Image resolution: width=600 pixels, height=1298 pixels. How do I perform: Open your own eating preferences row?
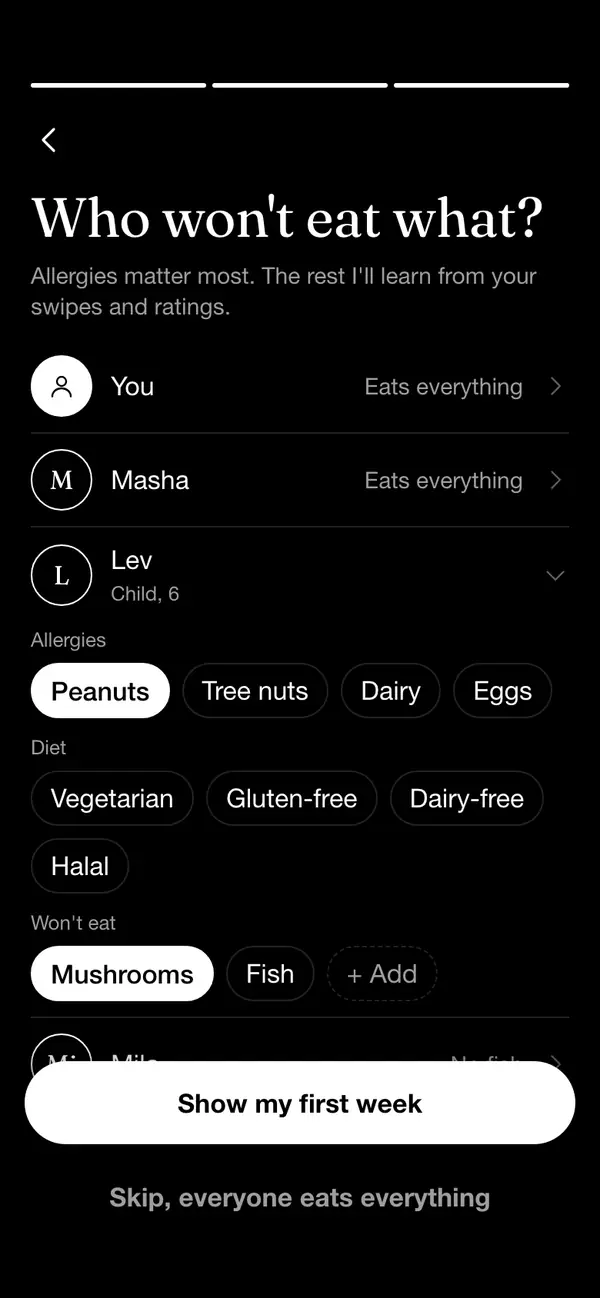pos(300,386)
